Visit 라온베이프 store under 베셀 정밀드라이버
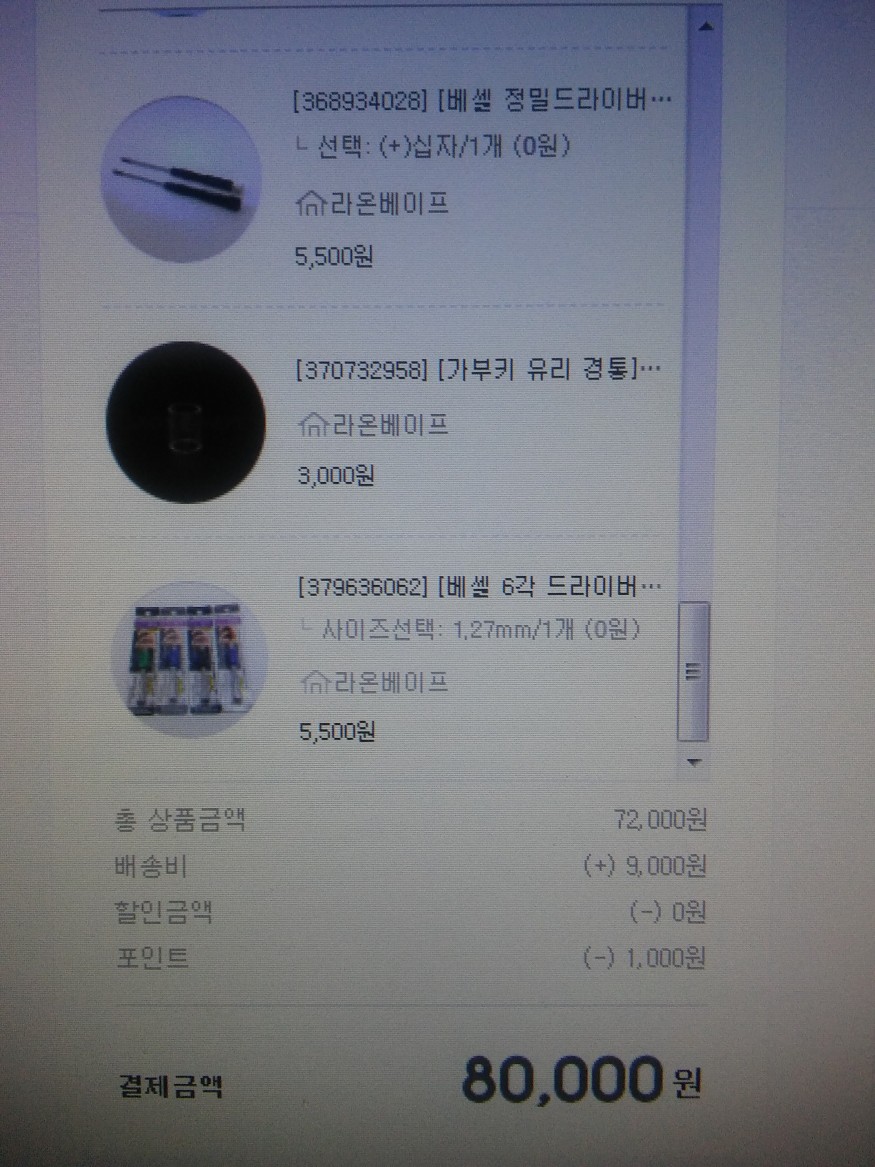Viewport: 875px width, 1167px height. [373, 205]
